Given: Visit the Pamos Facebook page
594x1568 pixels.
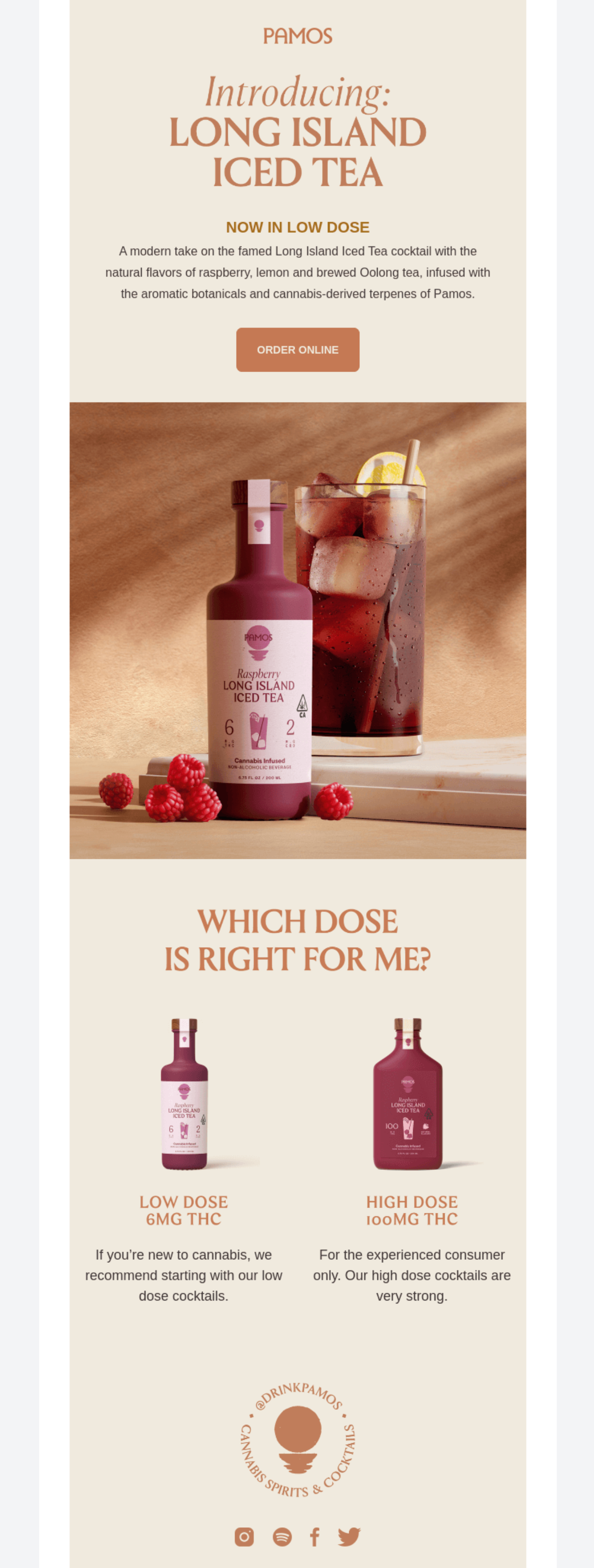Looking at the screenshot, I should [x=314, y=1537].
